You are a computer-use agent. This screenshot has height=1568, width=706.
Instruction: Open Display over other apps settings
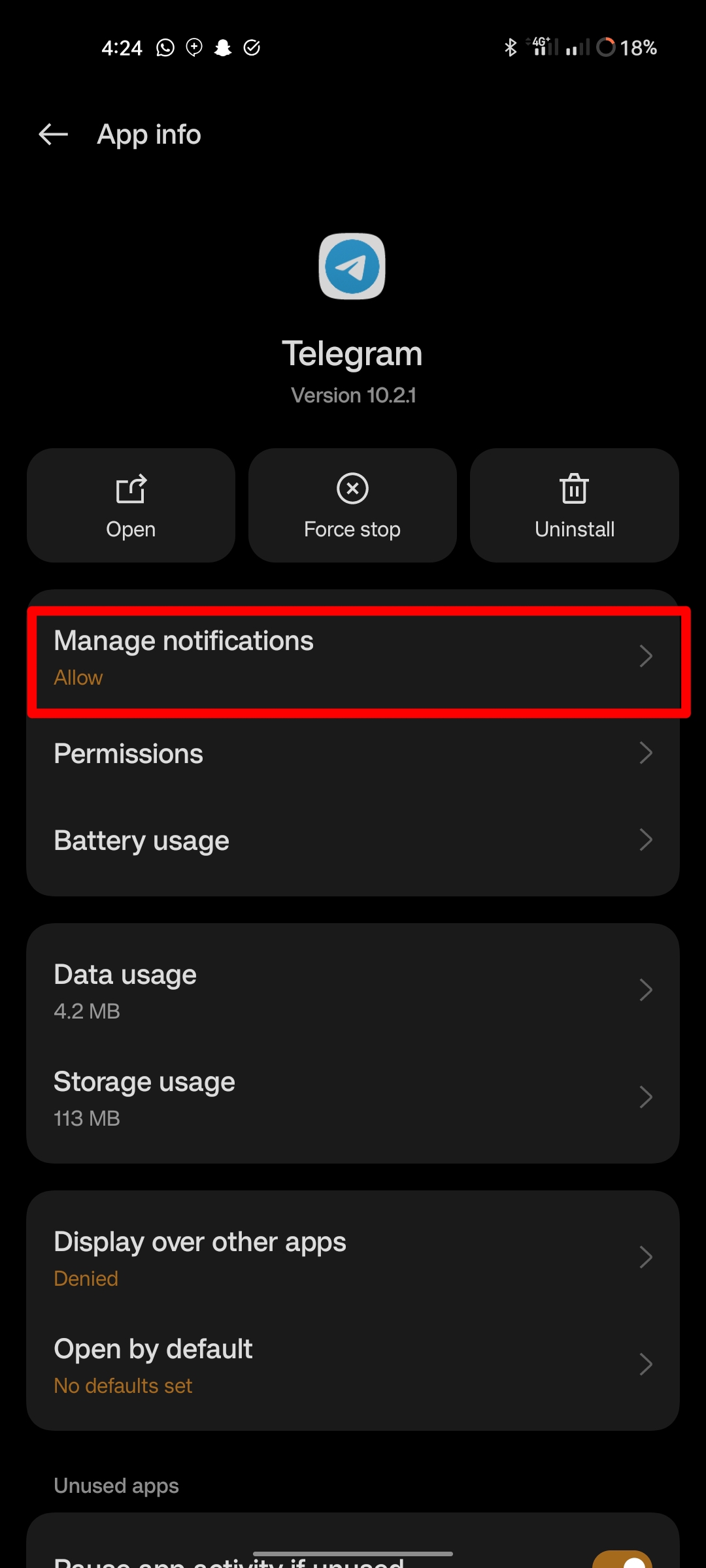click(353, 1258)
